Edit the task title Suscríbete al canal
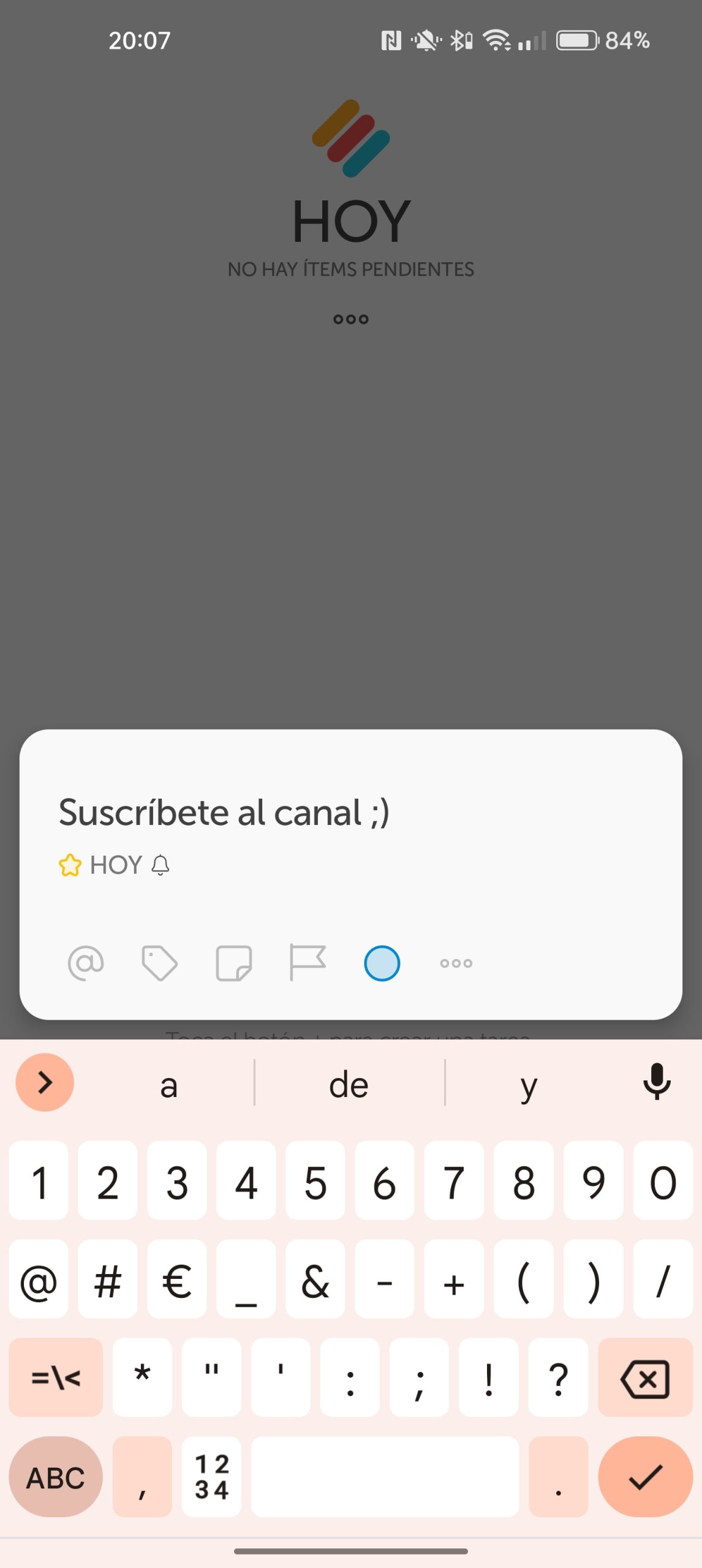 (224, 813)
